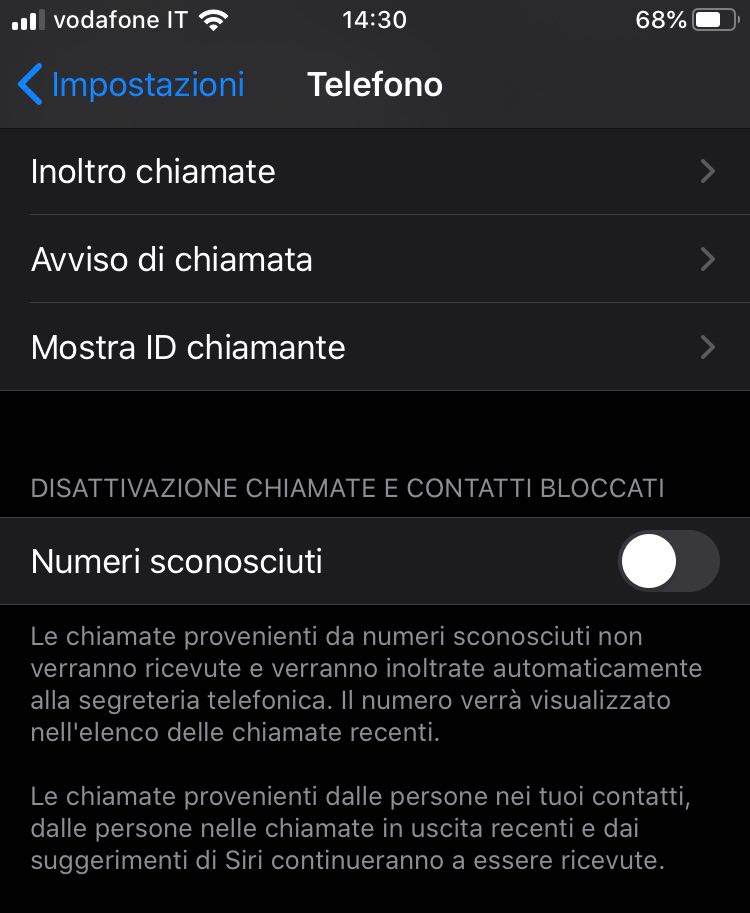Tap the back chevron next to Impostazioni
750x913 pixels.
[x=30, y=85]
